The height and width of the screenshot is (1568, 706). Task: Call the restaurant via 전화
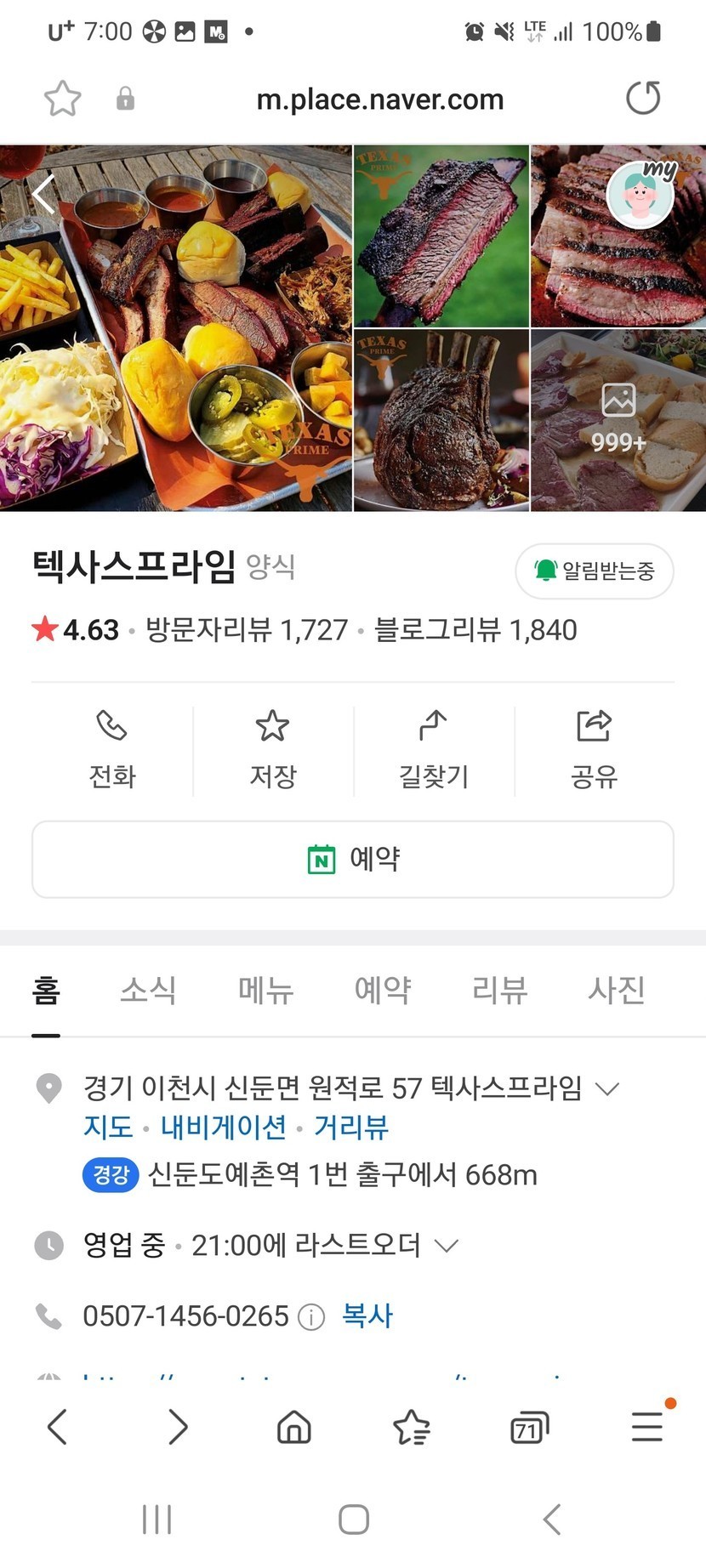click(112, 749)
